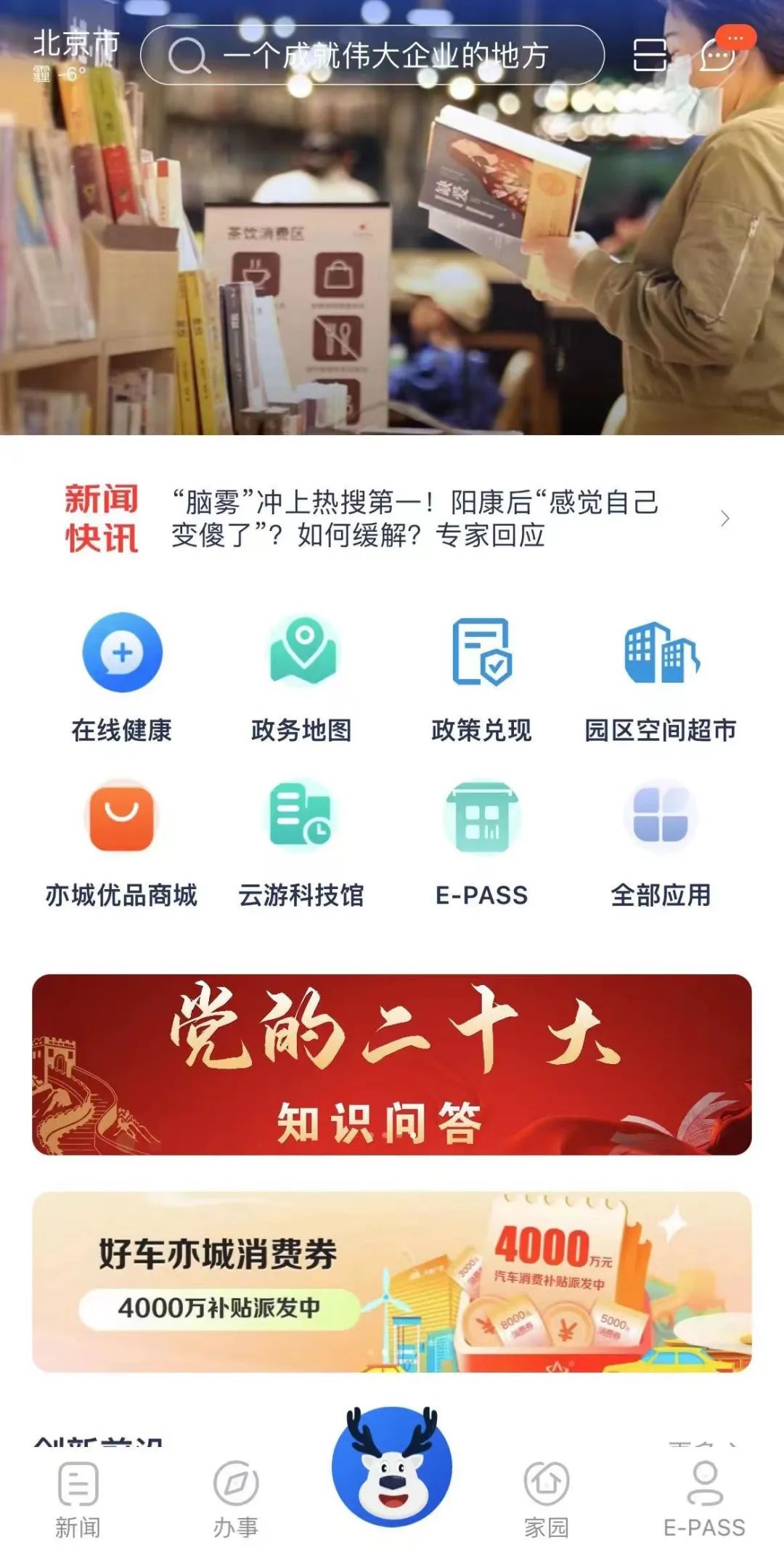
Task: Open the messages chat bubble icon
Action: [719, 55]
